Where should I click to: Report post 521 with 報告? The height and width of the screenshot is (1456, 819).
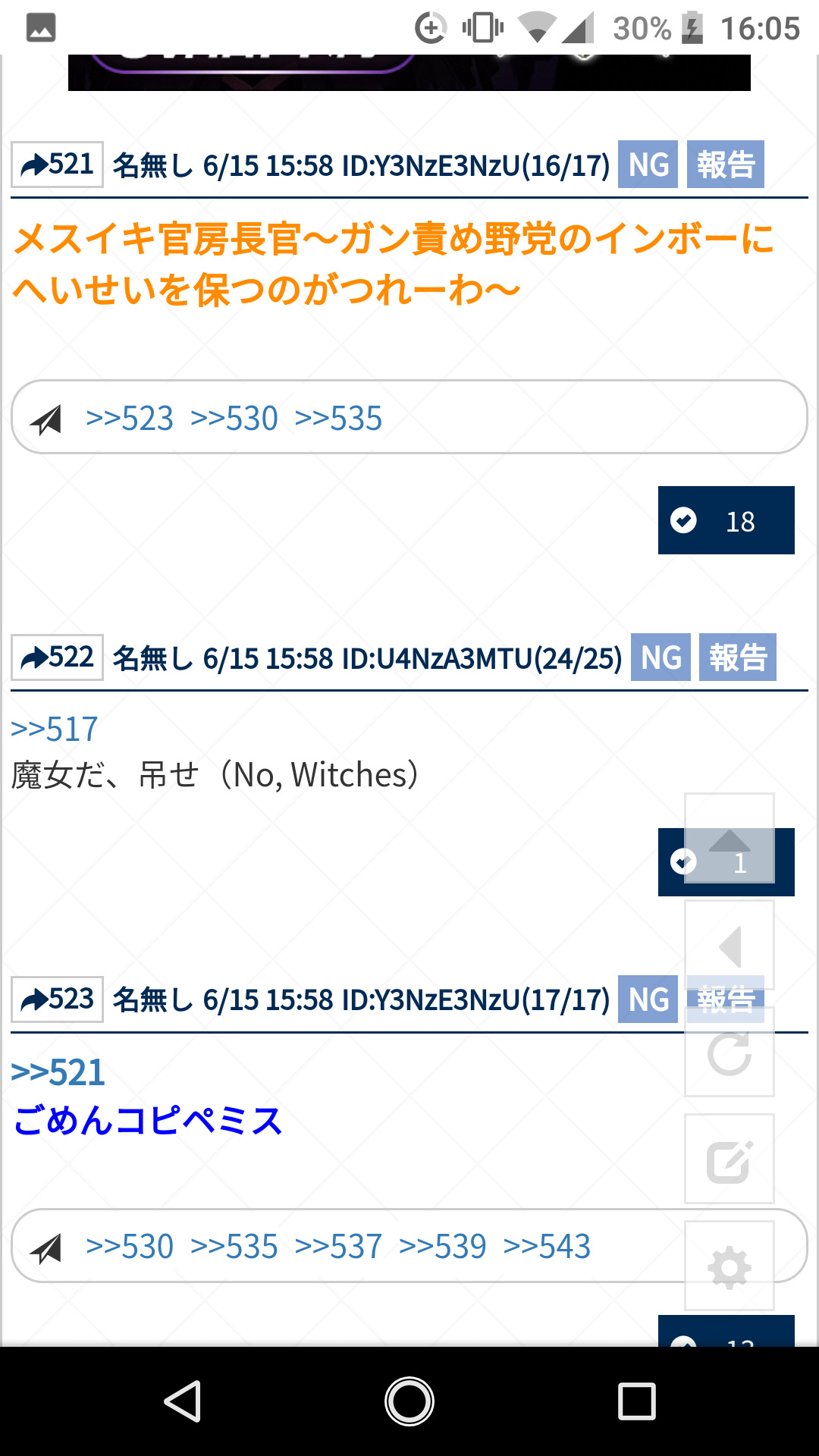point(725,165)
